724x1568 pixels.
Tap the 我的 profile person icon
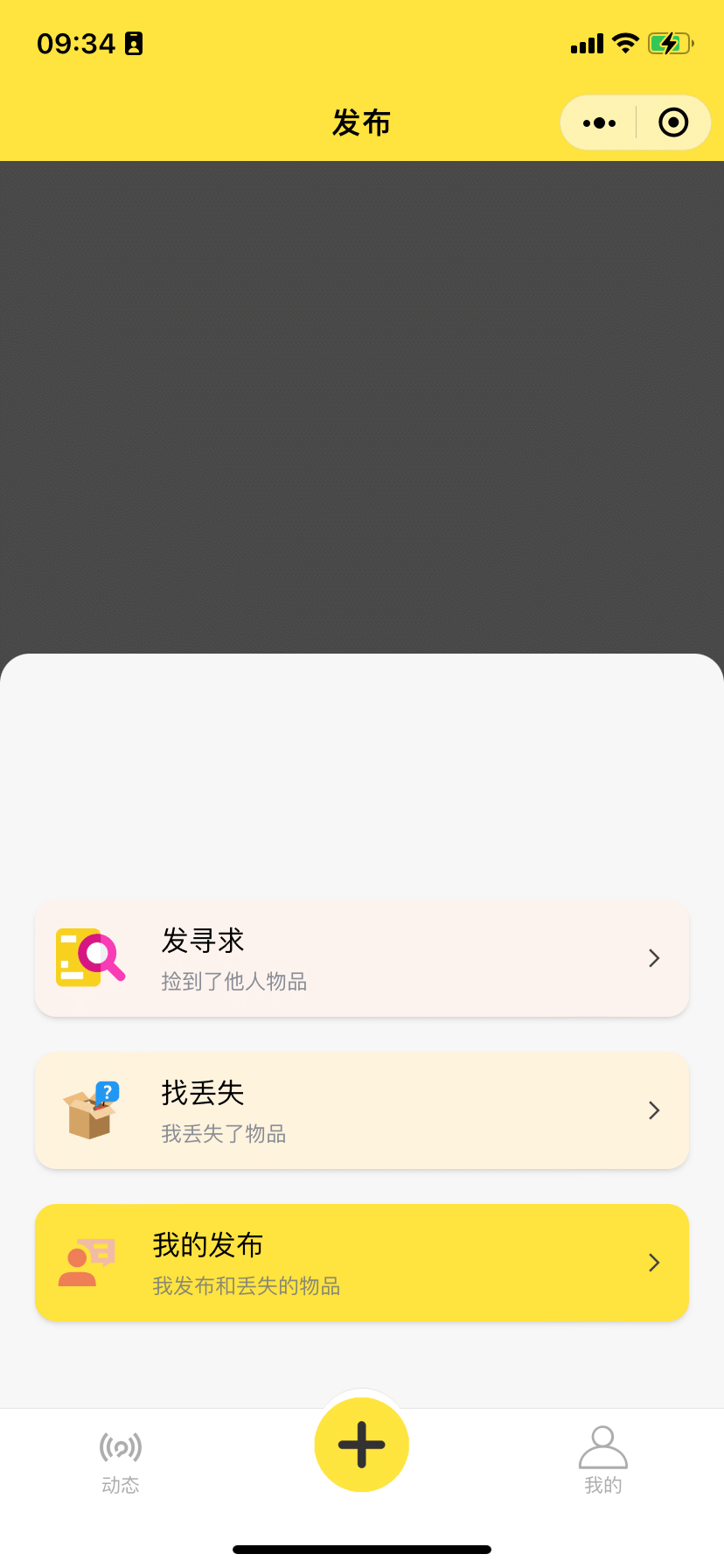(x=602, y=1447)
